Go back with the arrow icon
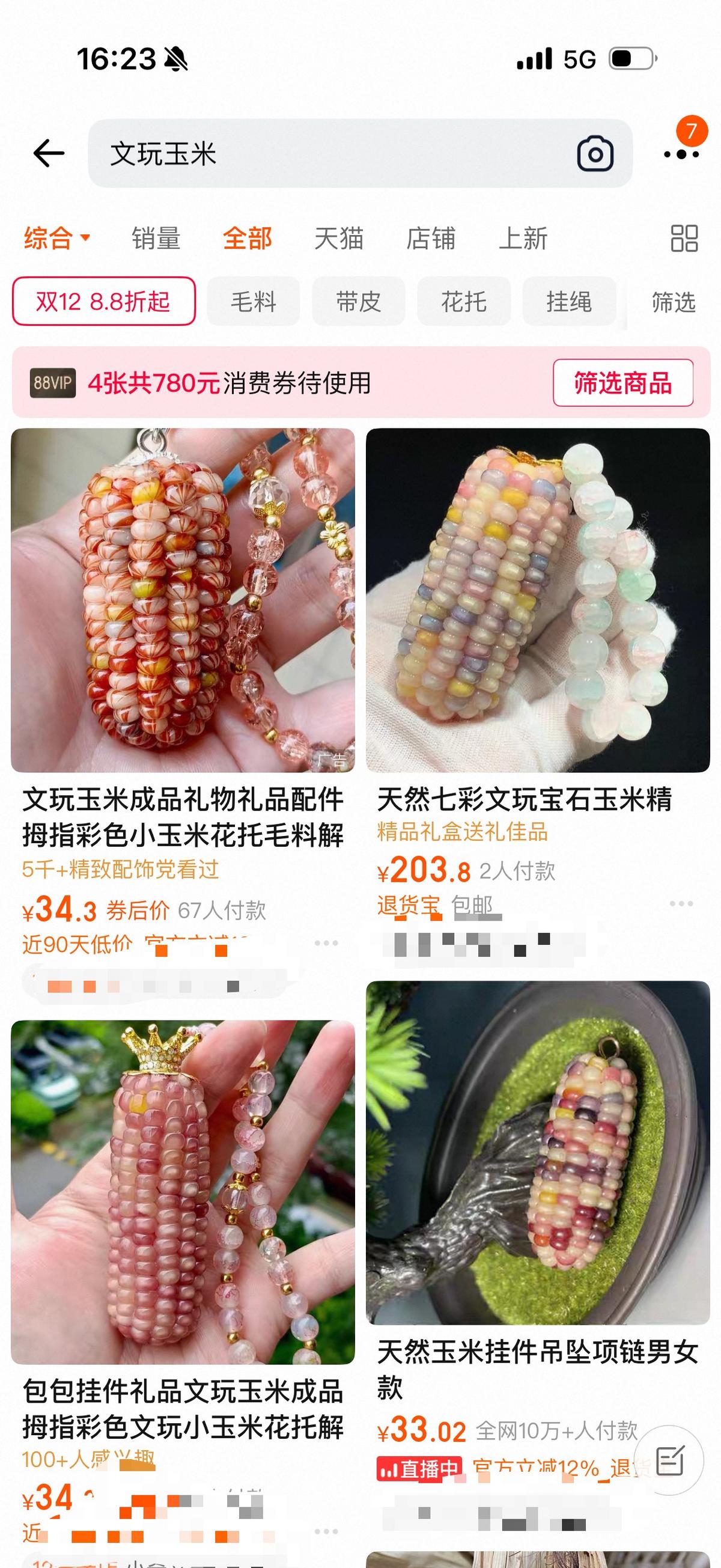 click(x=49, y=153)
